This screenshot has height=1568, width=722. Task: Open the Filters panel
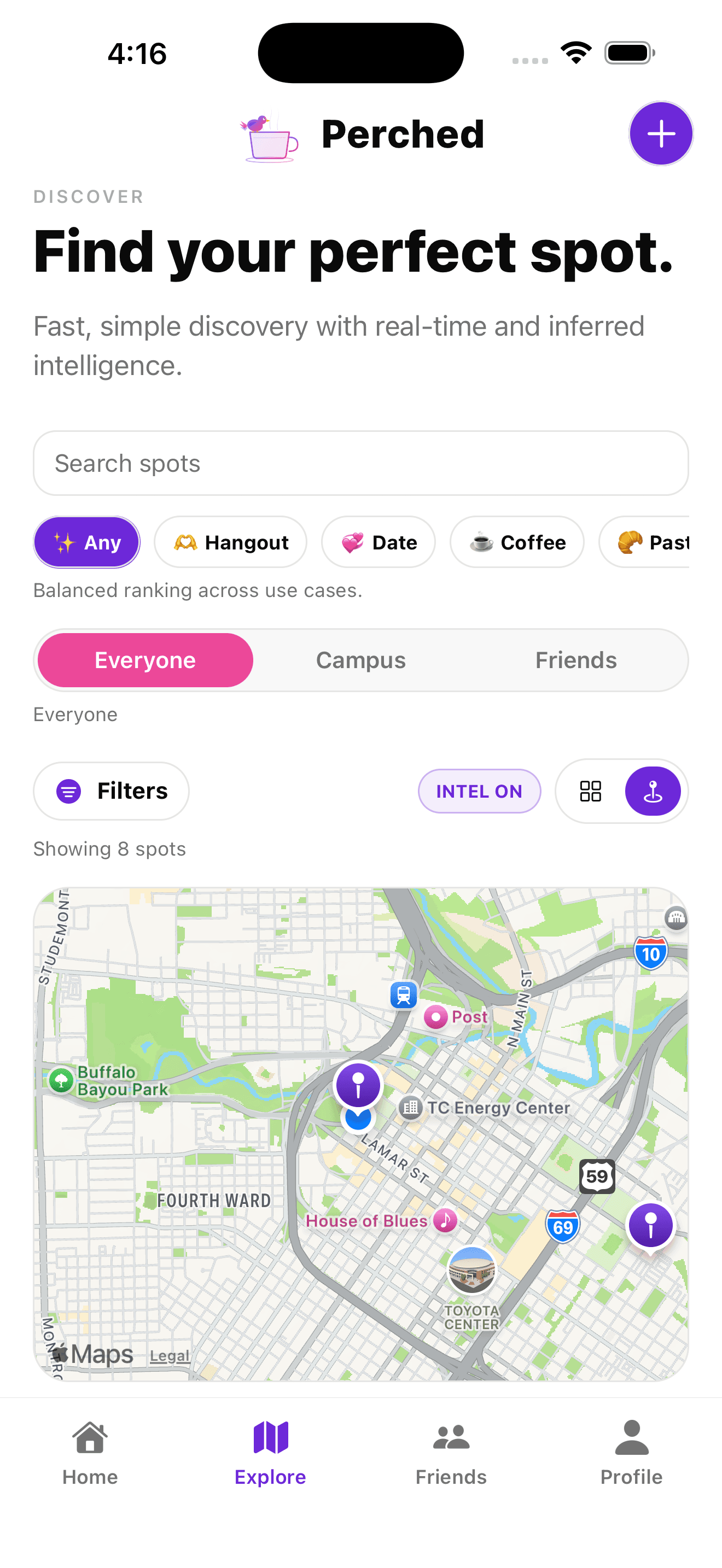pyautogui.click(x=111, y=791)
